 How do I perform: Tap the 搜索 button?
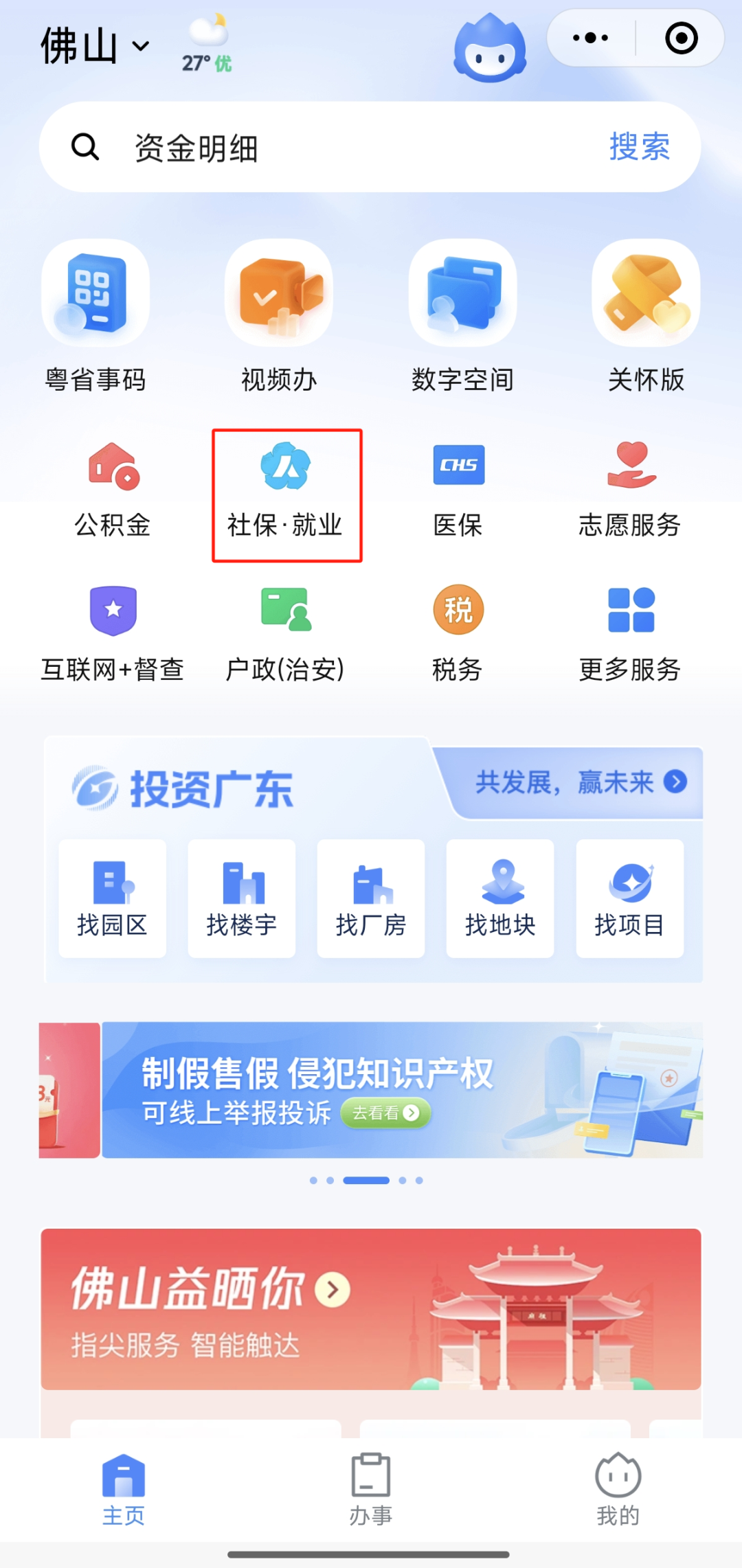pyautogui.click(x=640, y=147)
